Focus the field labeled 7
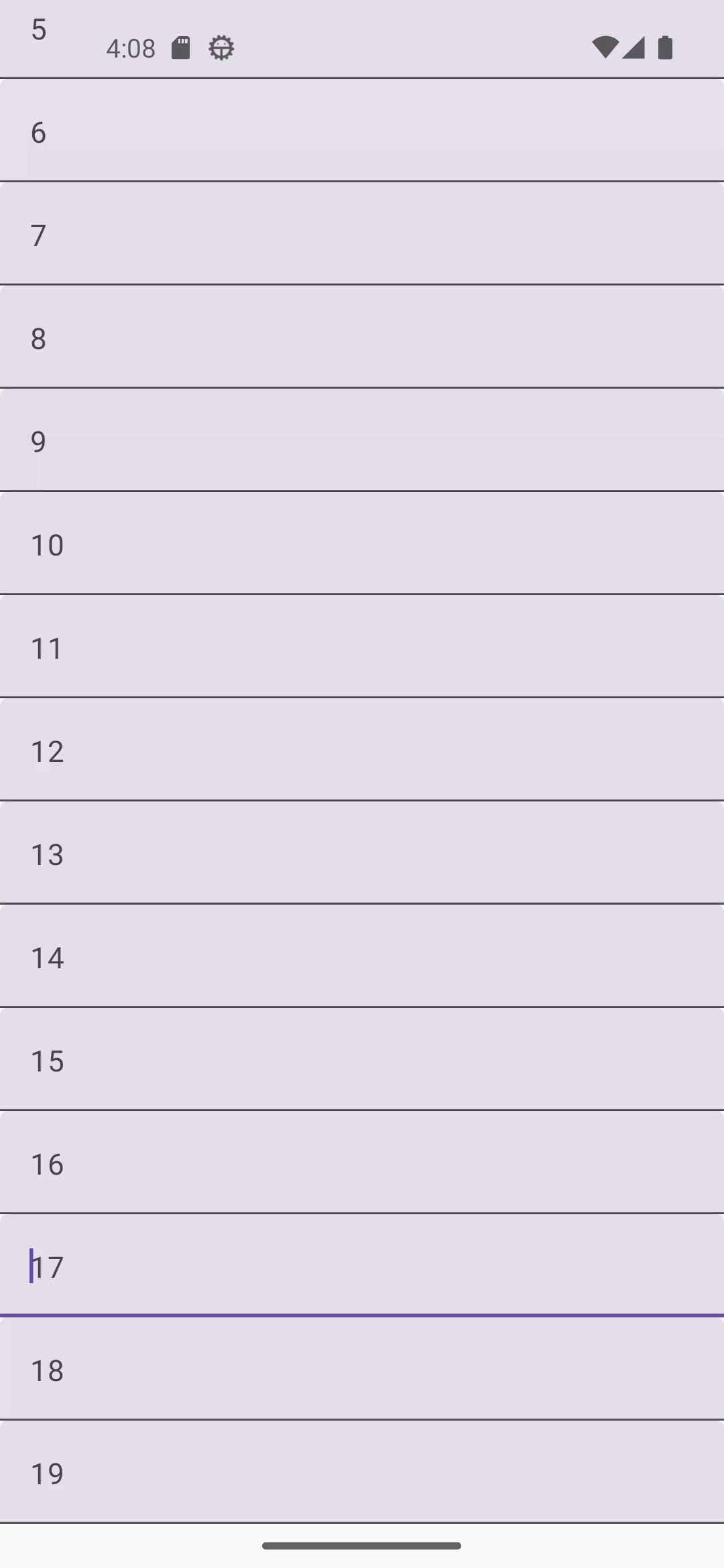The image size is (724, 1568). click(x=362, y=235)
